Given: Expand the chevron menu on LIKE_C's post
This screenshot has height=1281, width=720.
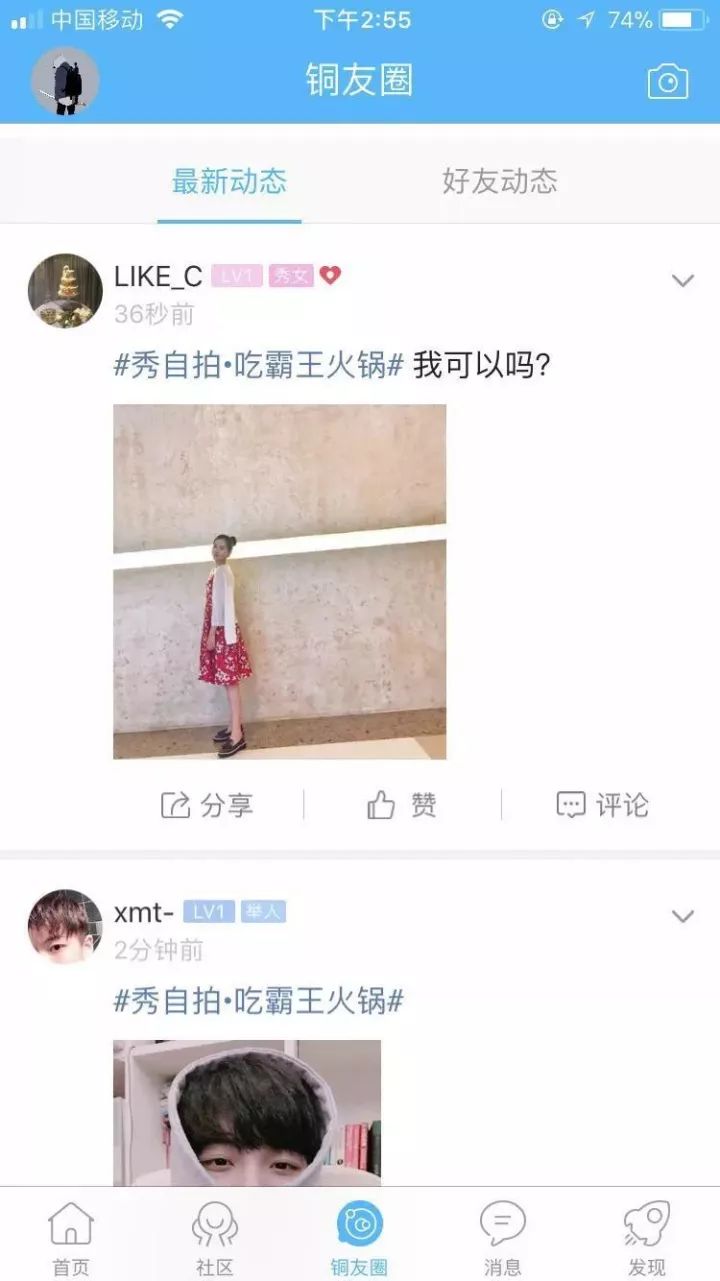Looking at the screenshot, I should pyautogui.click(x=682, y=281).
